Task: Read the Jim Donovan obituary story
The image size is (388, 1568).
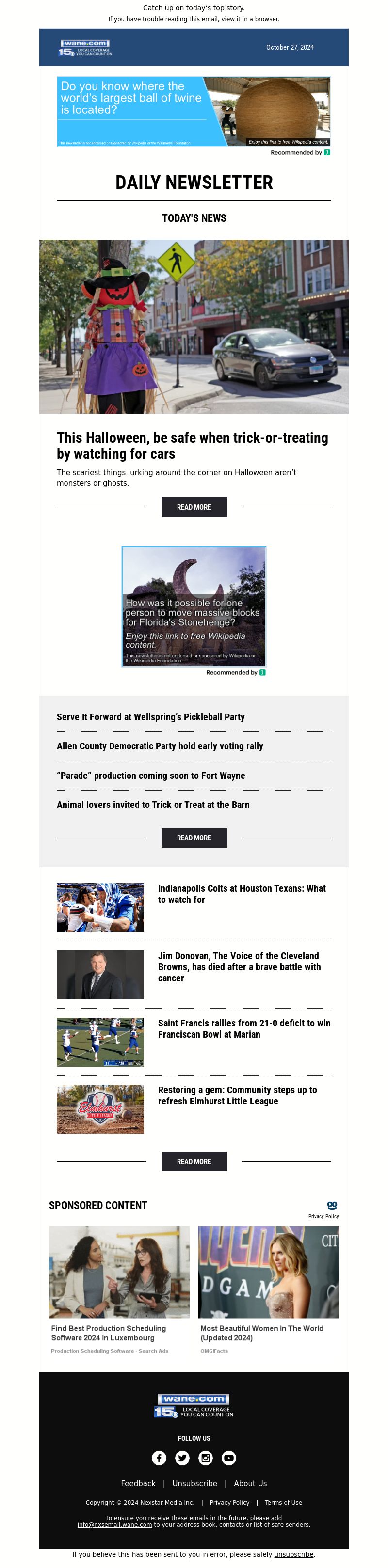Action: click(239, 966)
